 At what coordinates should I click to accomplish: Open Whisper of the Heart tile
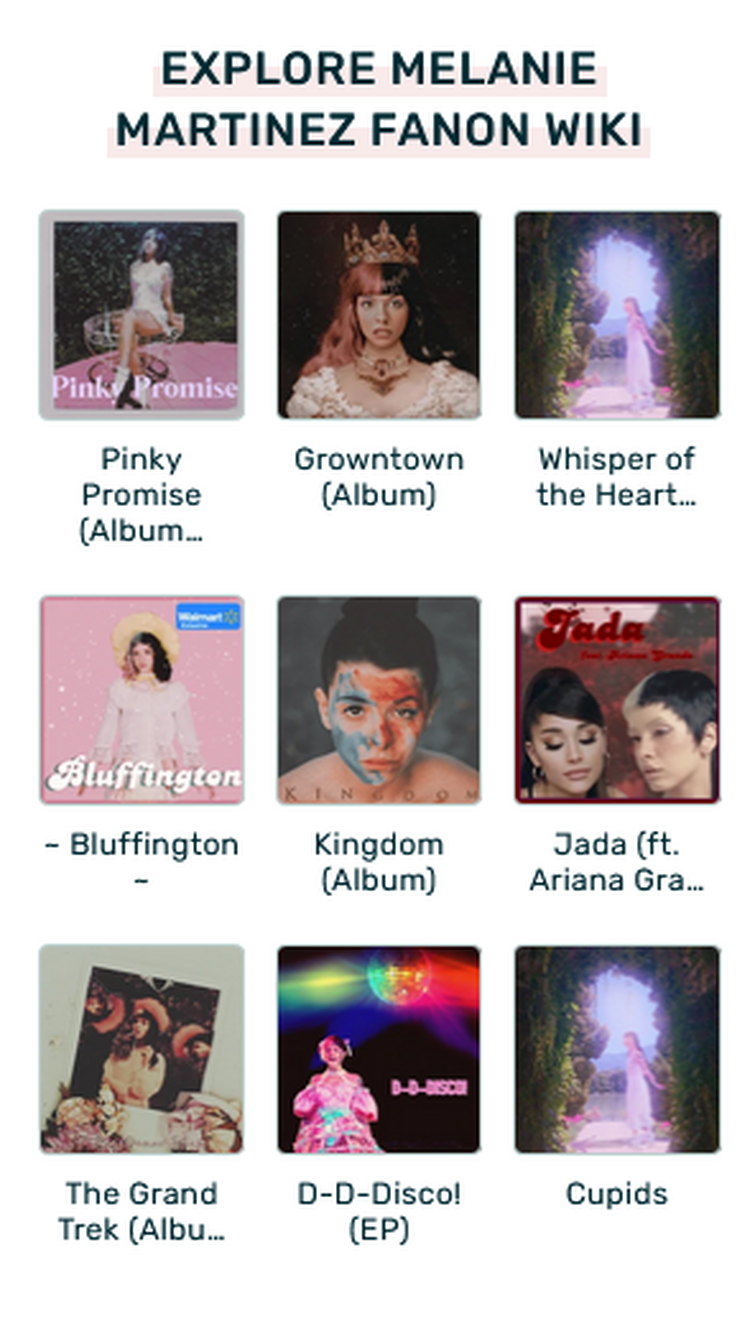tap(617, 315)
